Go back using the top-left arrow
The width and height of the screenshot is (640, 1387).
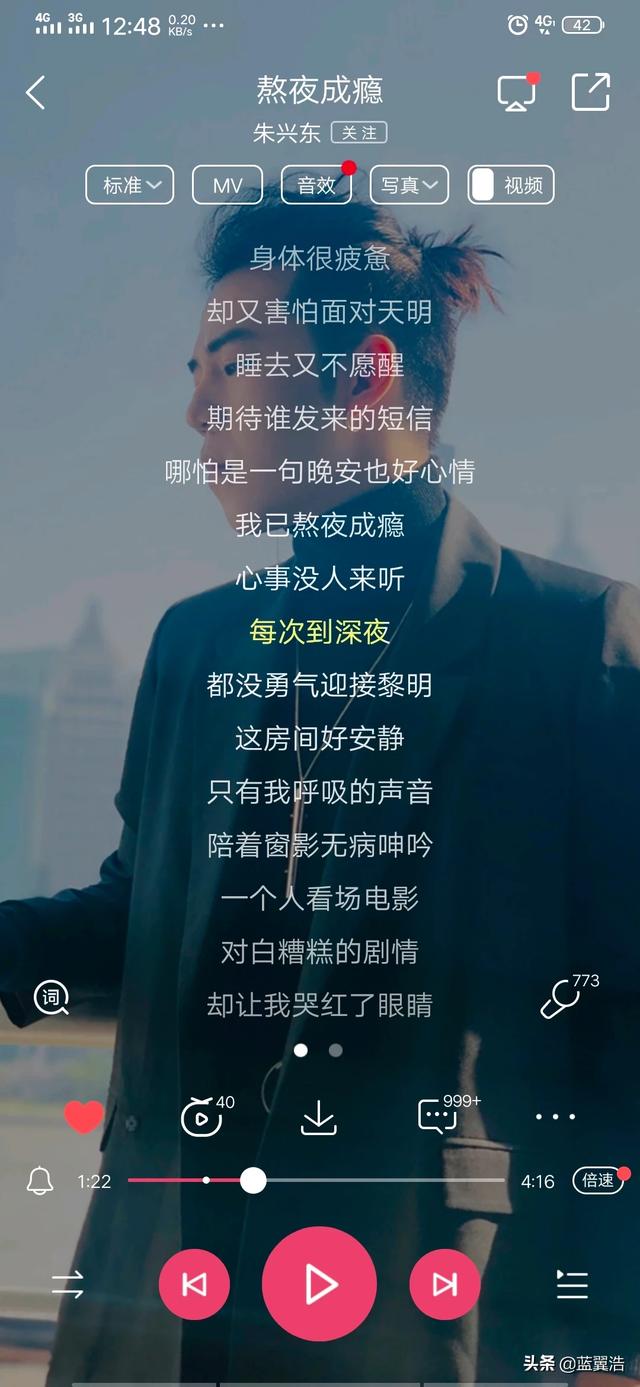pos(36,93)
